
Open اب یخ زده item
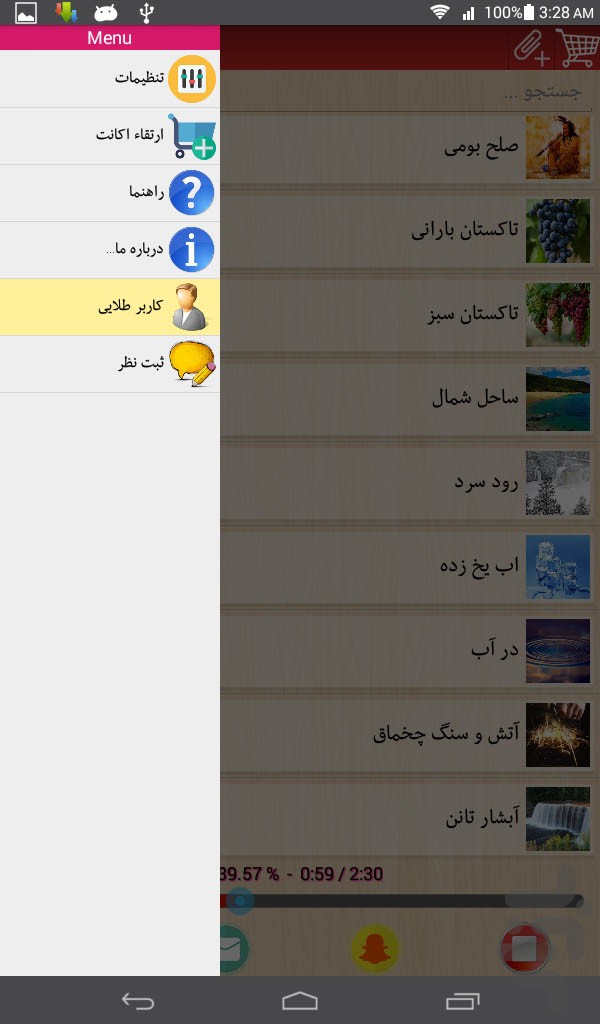click(x=409, y=566)
